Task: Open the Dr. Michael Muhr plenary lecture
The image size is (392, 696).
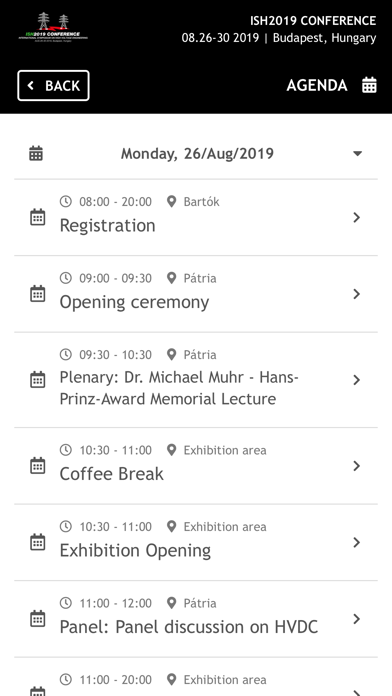Action: [196, 380]
